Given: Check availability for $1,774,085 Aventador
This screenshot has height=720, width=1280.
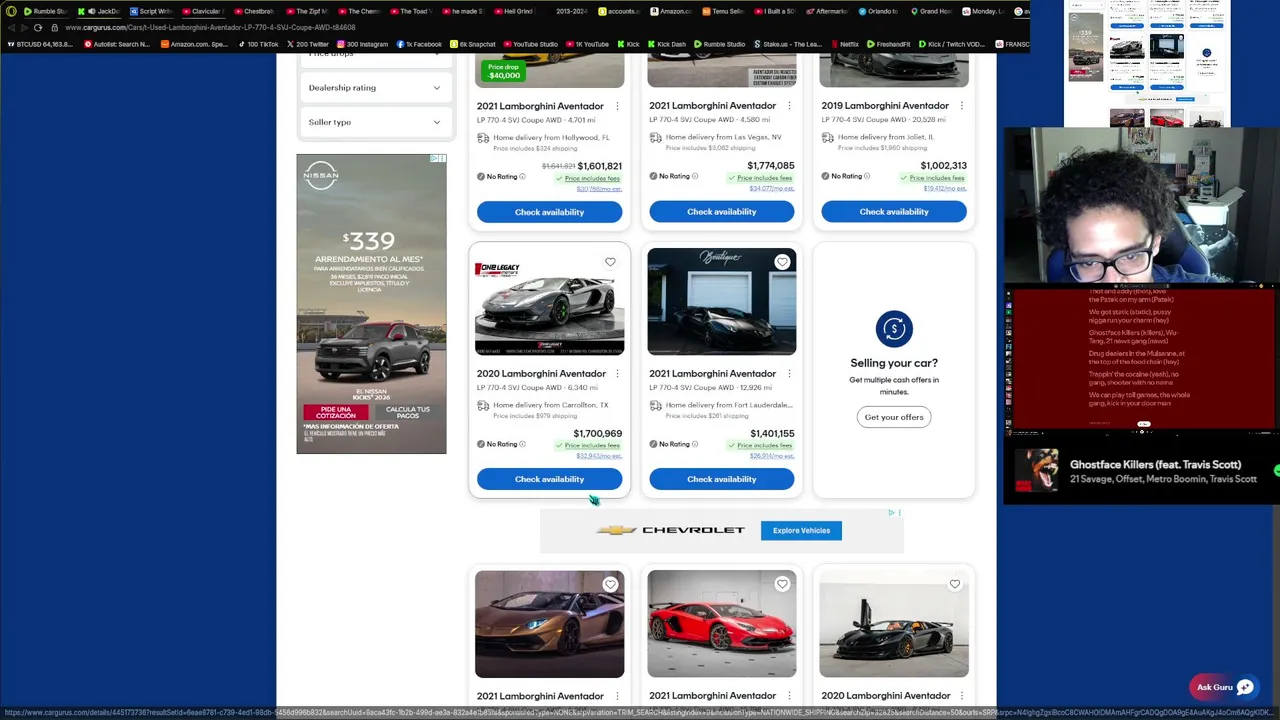Looking at the screenshot, I should click(x=721, y=212).
